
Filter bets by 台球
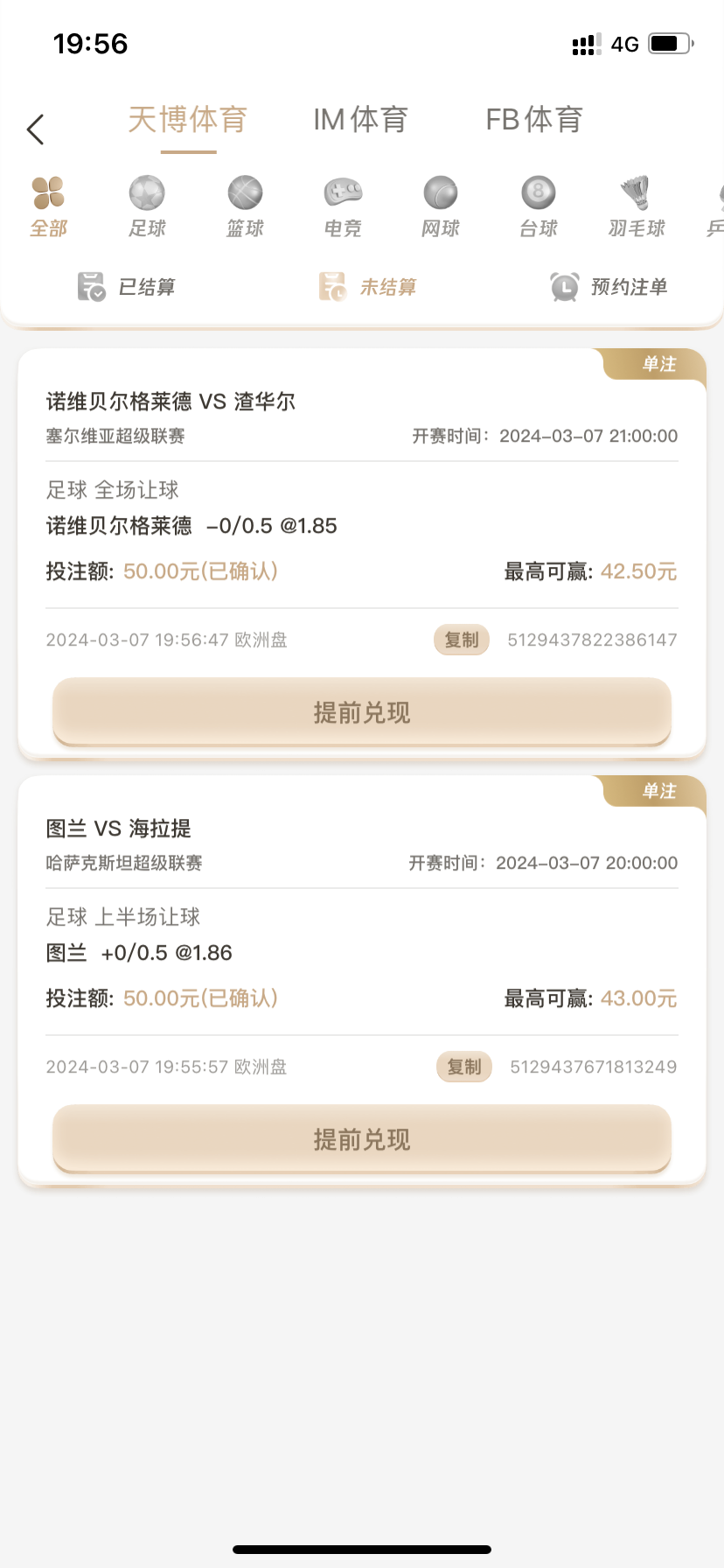tap(539, 206)
